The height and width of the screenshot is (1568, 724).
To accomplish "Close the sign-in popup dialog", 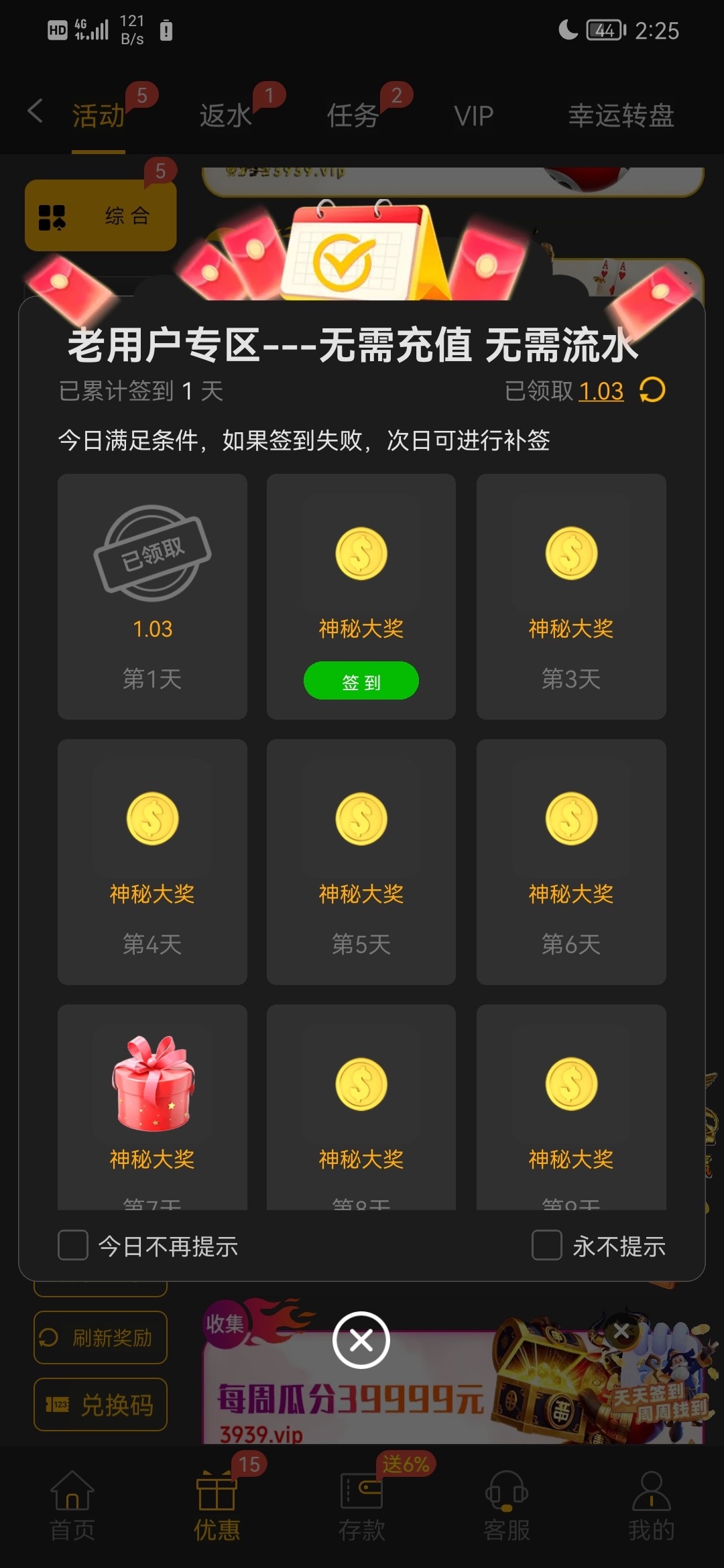I will [x=361, y=1340].
